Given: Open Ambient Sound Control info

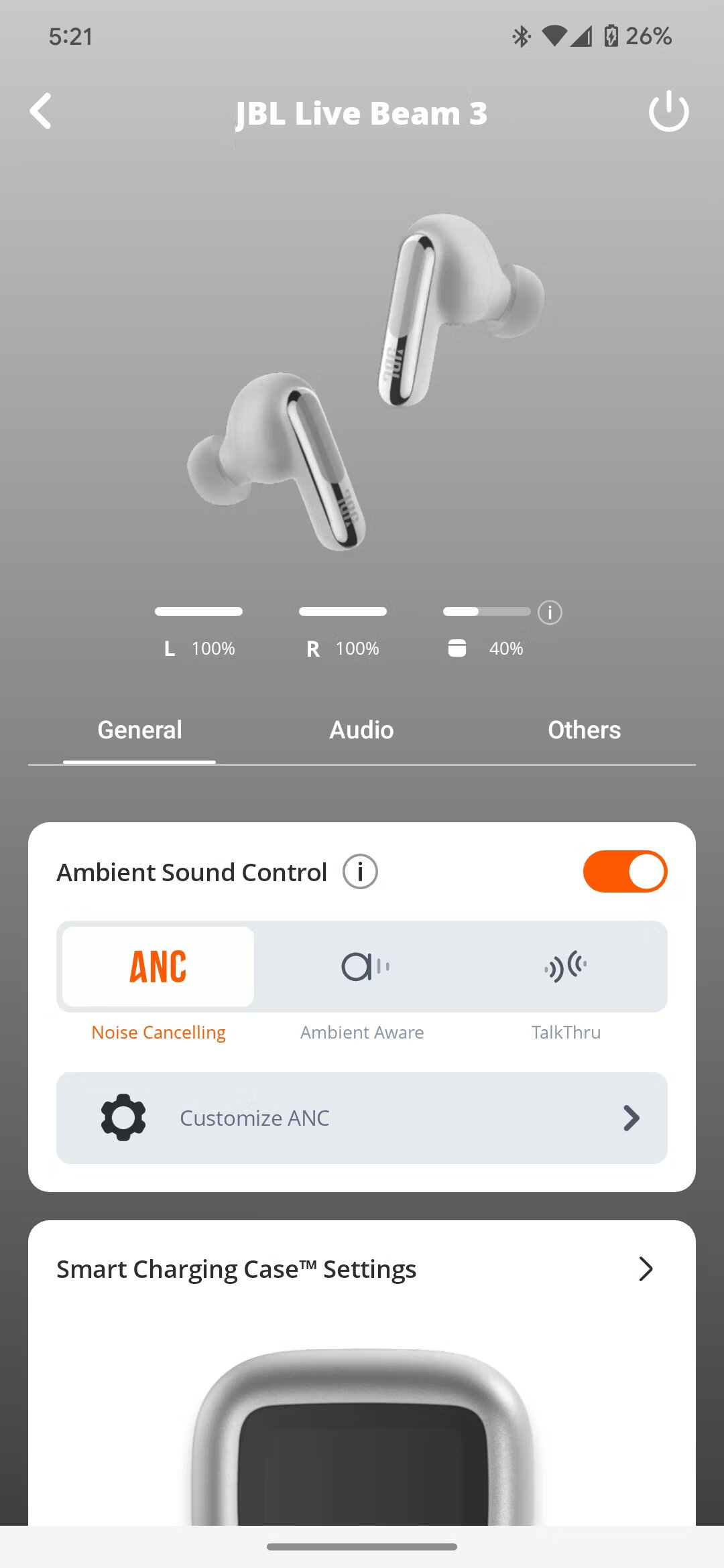Looking at the screenshot, I should coord(360,872).
